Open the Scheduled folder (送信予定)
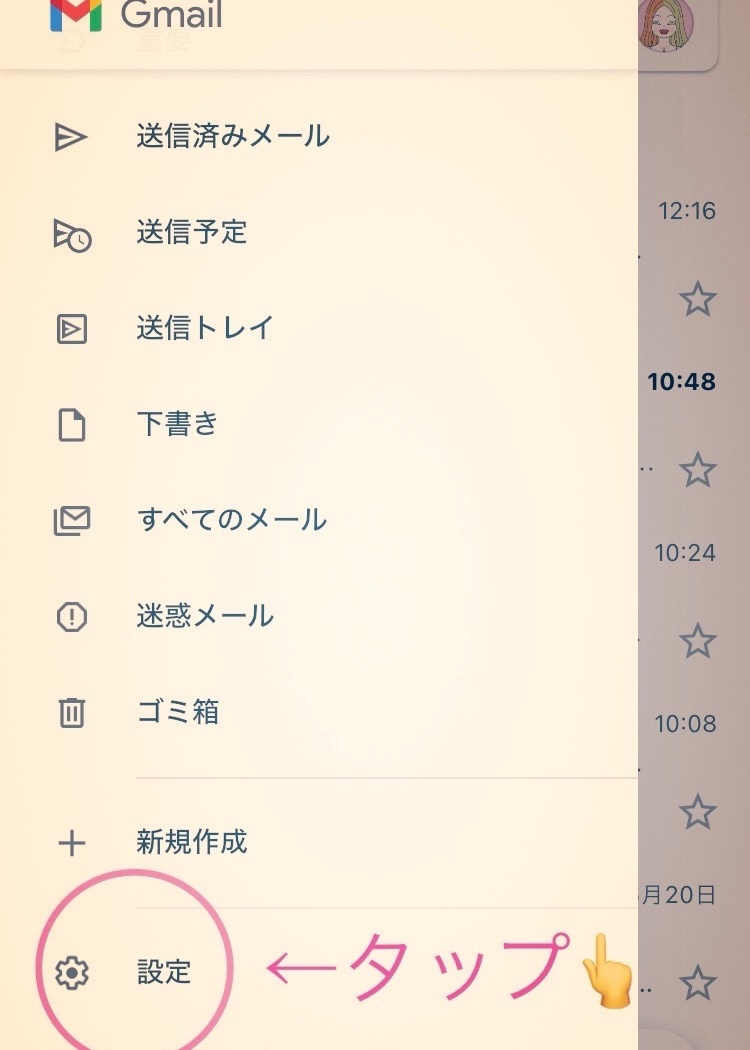Screen dimensions: 750x1050 click(191, 232)
